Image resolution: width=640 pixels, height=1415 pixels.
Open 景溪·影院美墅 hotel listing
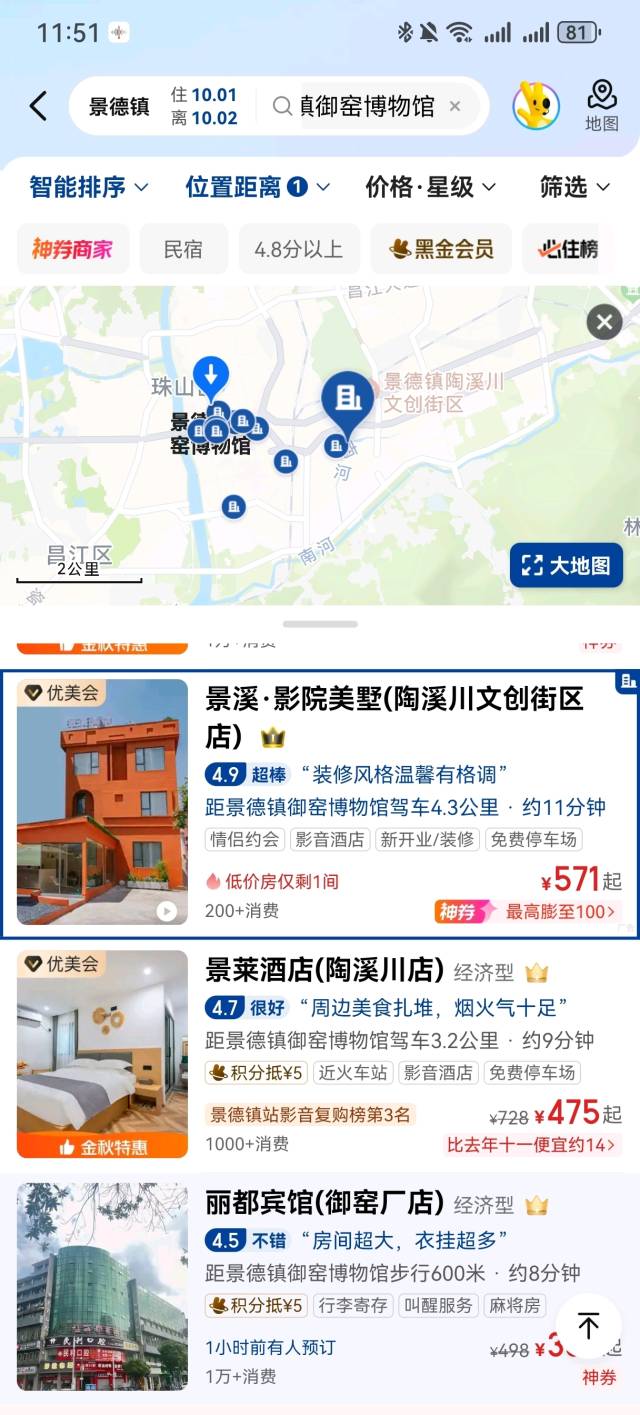click(x=394, y=717)
